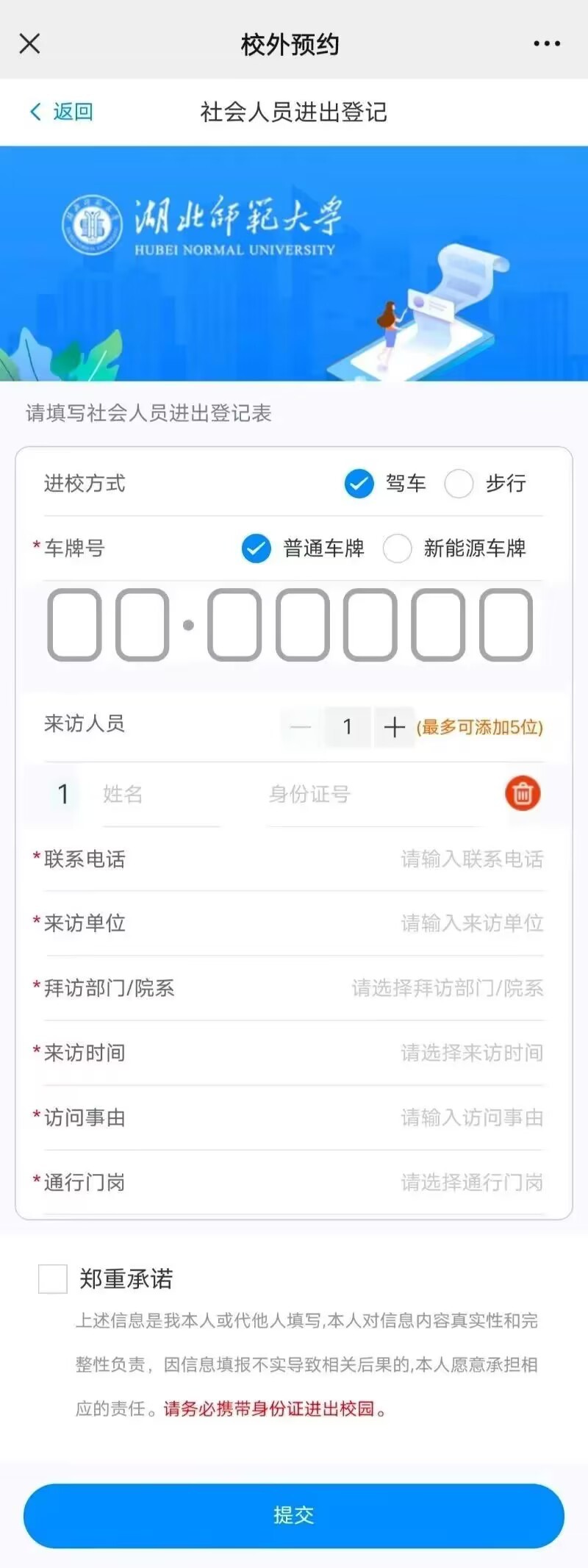Open the three-dot overflow menu
Image resolution: width=588 pixels, height=1568 pixels.
pyautogui.click(x=547, y=44)
